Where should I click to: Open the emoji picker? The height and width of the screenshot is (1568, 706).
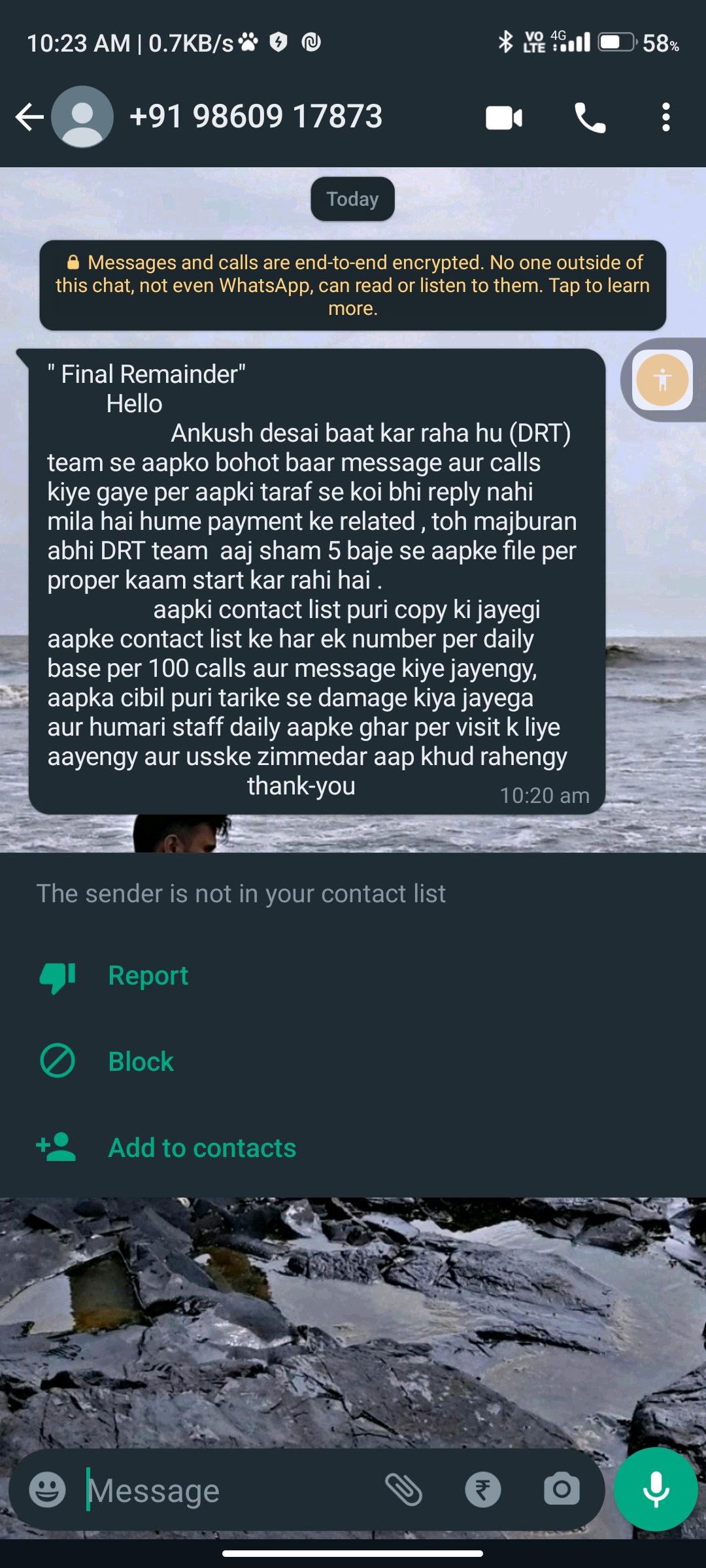(x=47, y=1490)
